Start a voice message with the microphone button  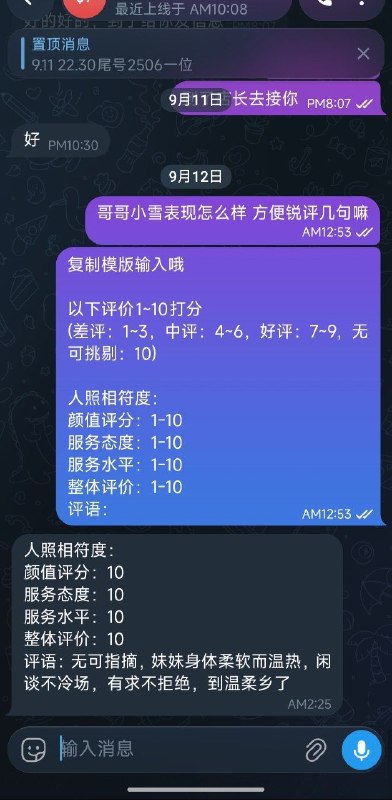[x=361, y=749]
